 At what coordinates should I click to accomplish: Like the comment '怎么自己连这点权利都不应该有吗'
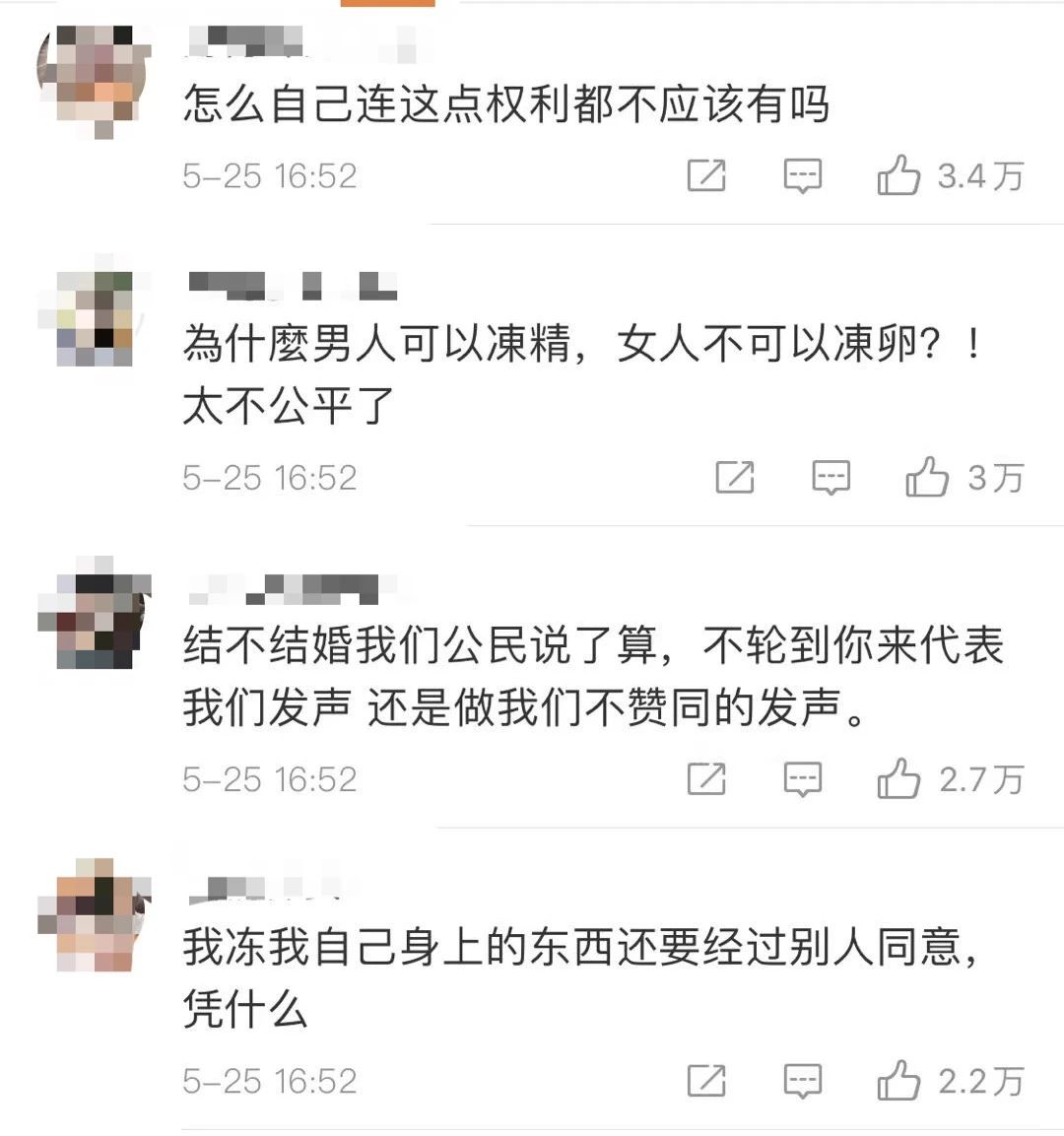click(898, 176)
